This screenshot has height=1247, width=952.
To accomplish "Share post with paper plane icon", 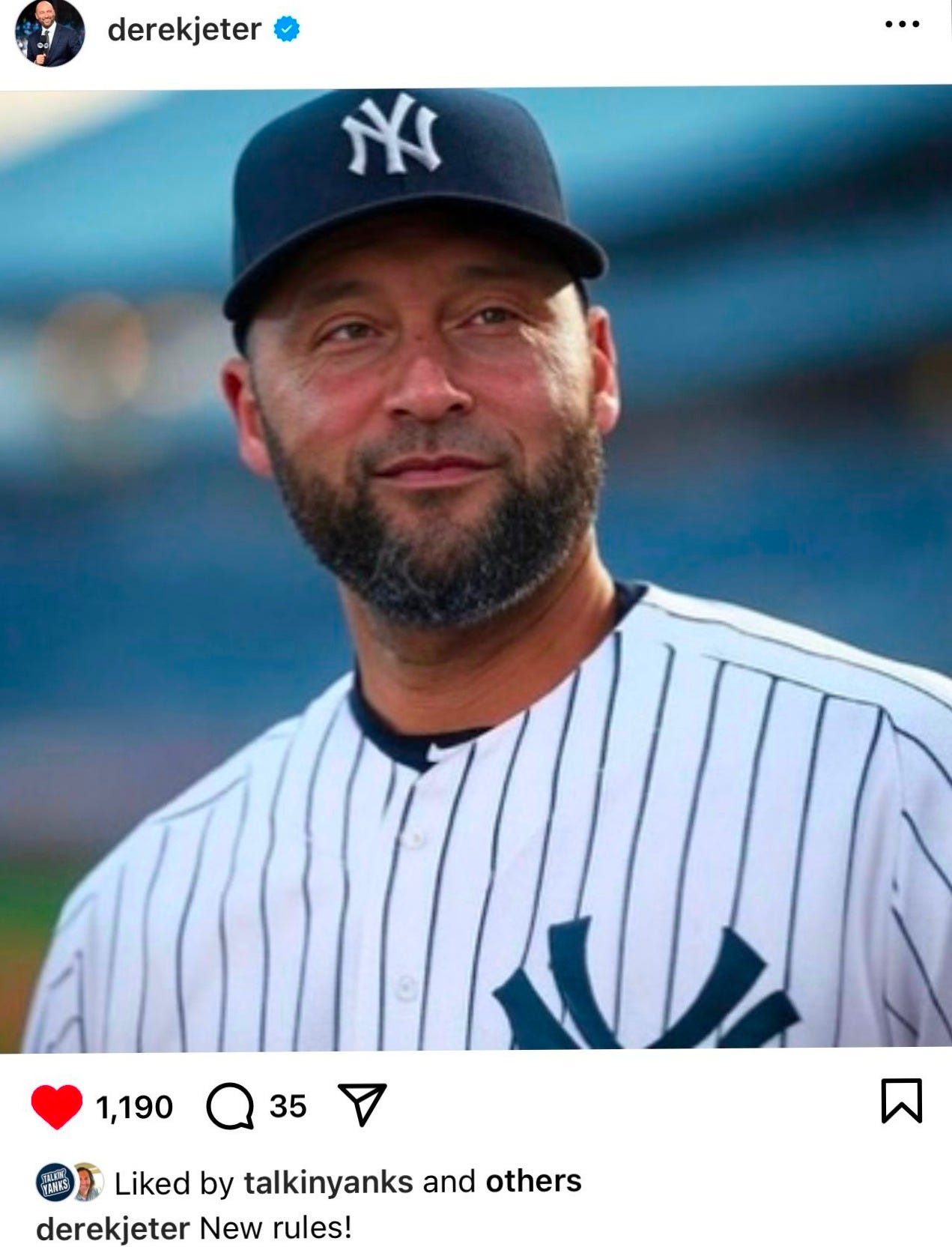I will 363,1104.
